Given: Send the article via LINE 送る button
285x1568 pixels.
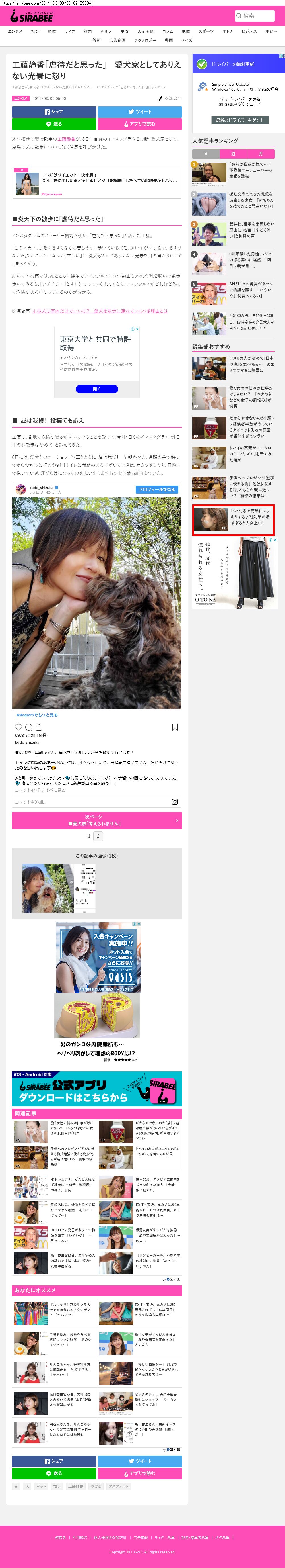Looking at the screenshot, I should click(54, 124).
